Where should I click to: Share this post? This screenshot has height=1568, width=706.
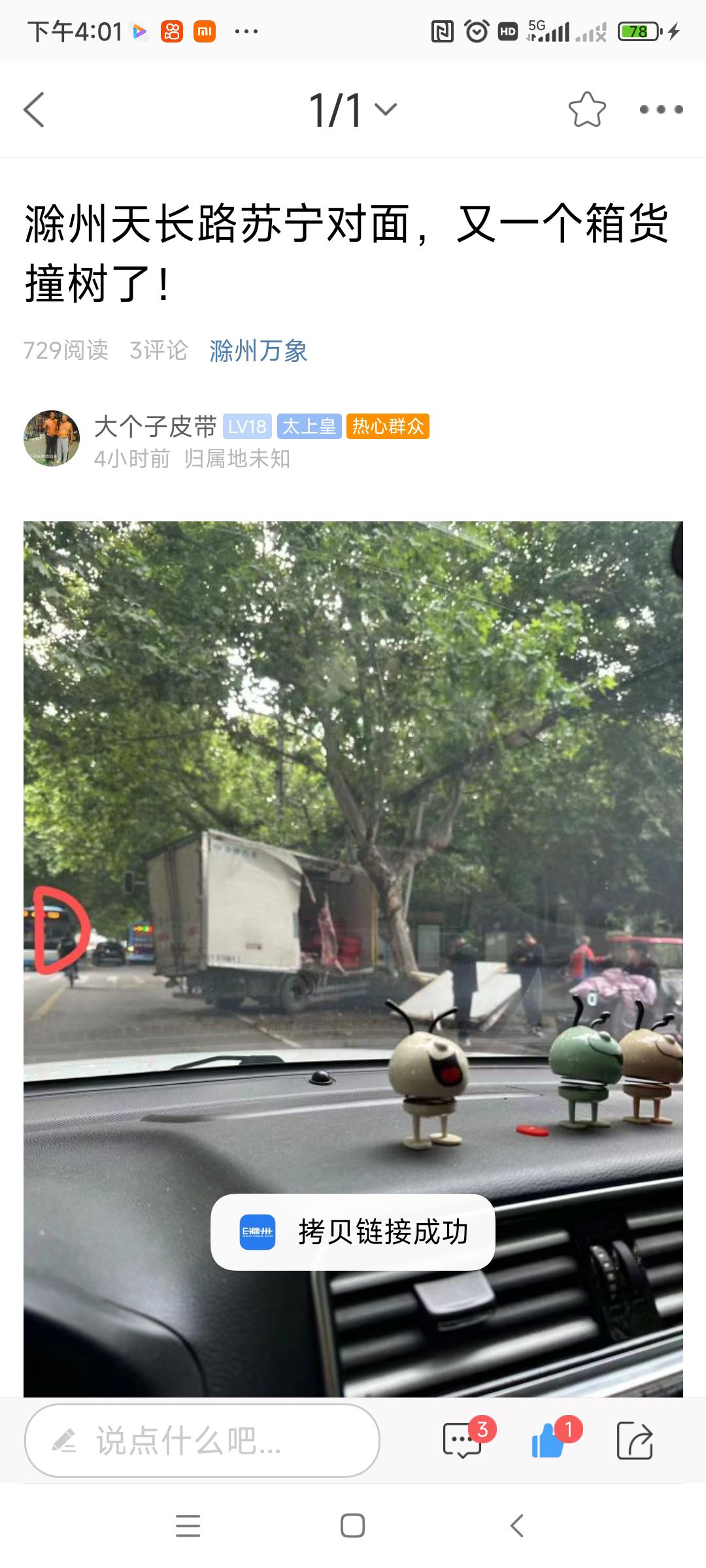point(635,1440)
